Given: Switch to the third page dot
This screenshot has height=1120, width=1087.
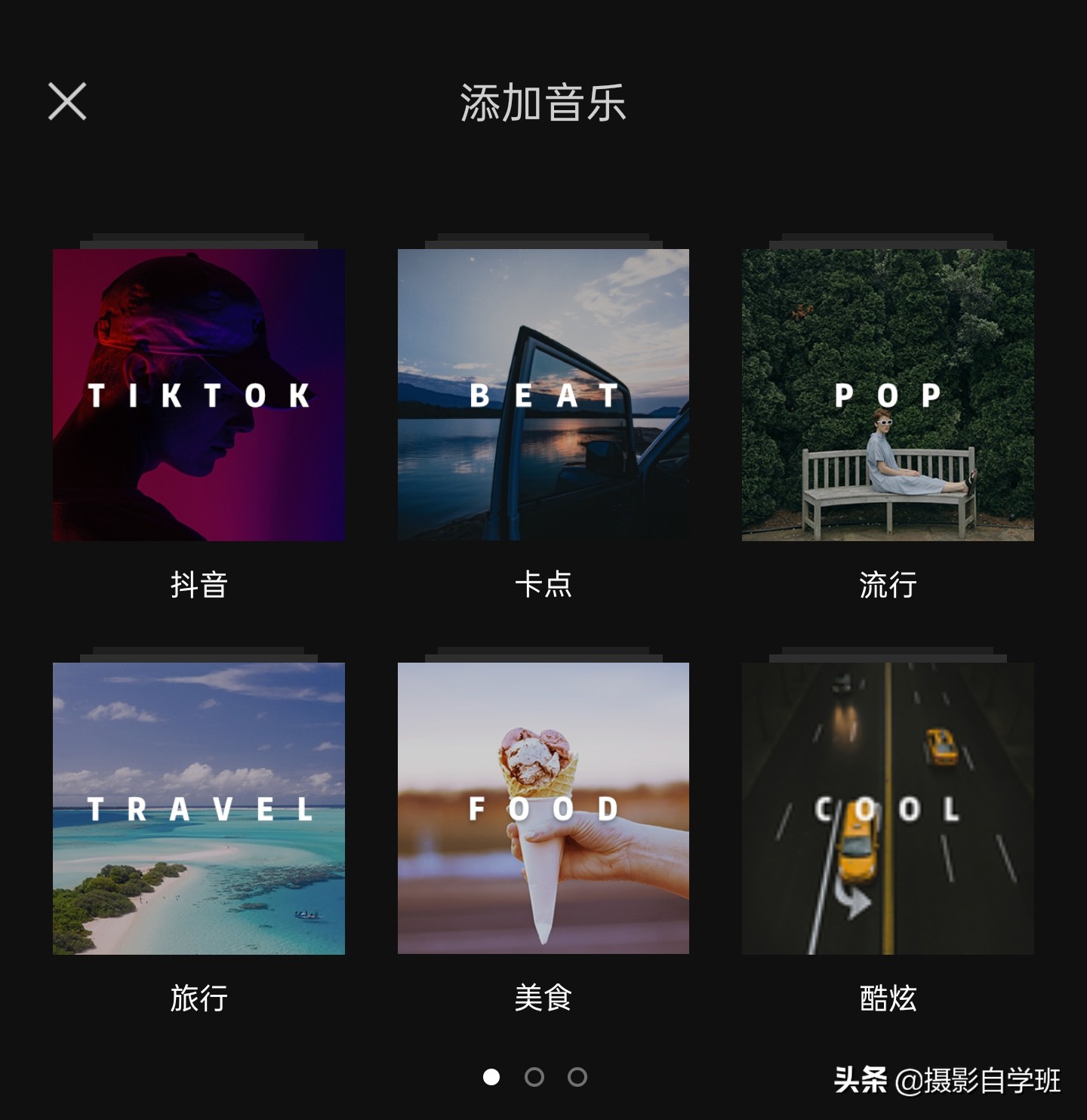Looking at the screenshot, I should [578, 1077].
